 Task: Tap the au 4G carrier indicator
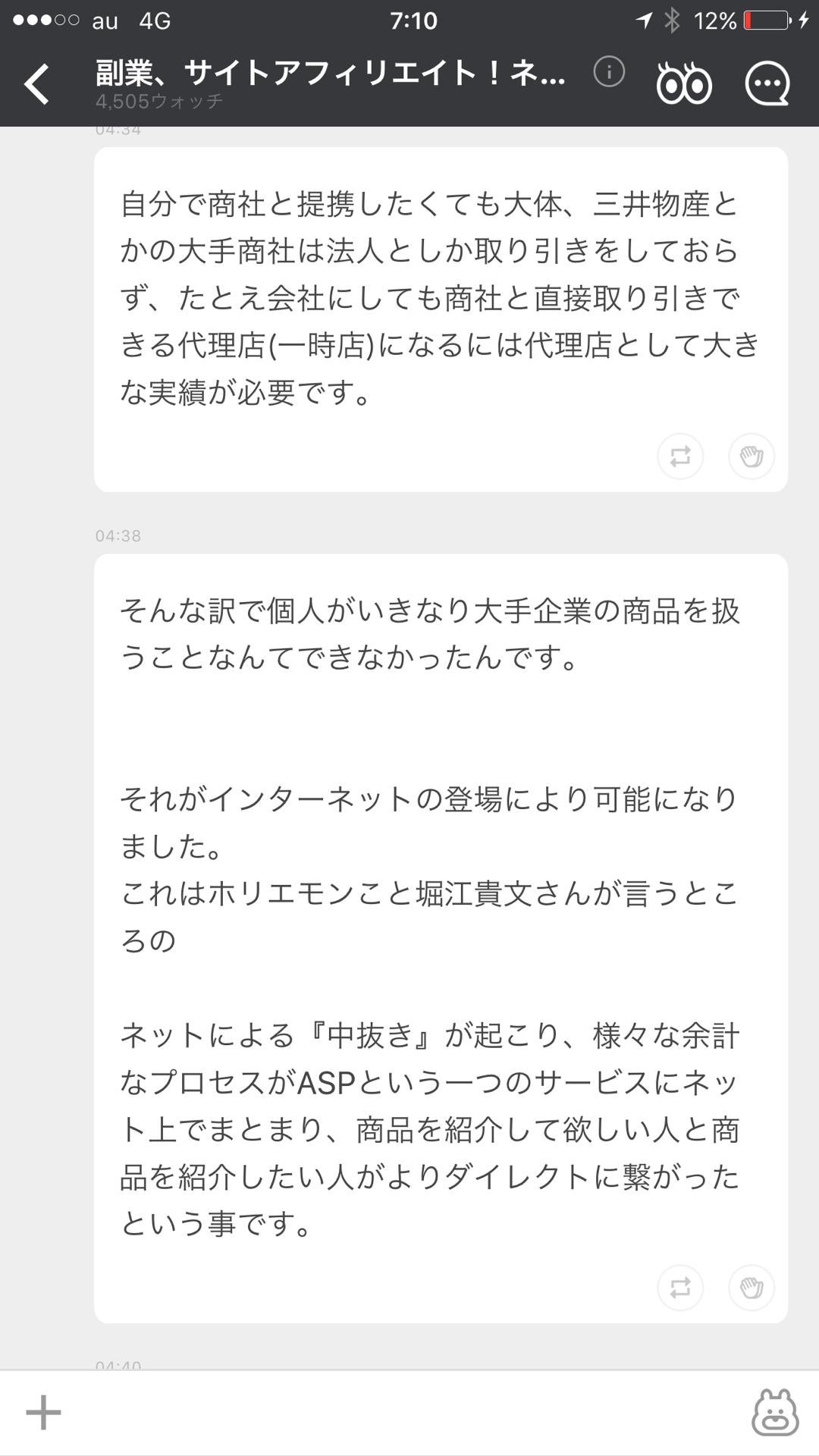pyautogui.click(x=127, y=22)
